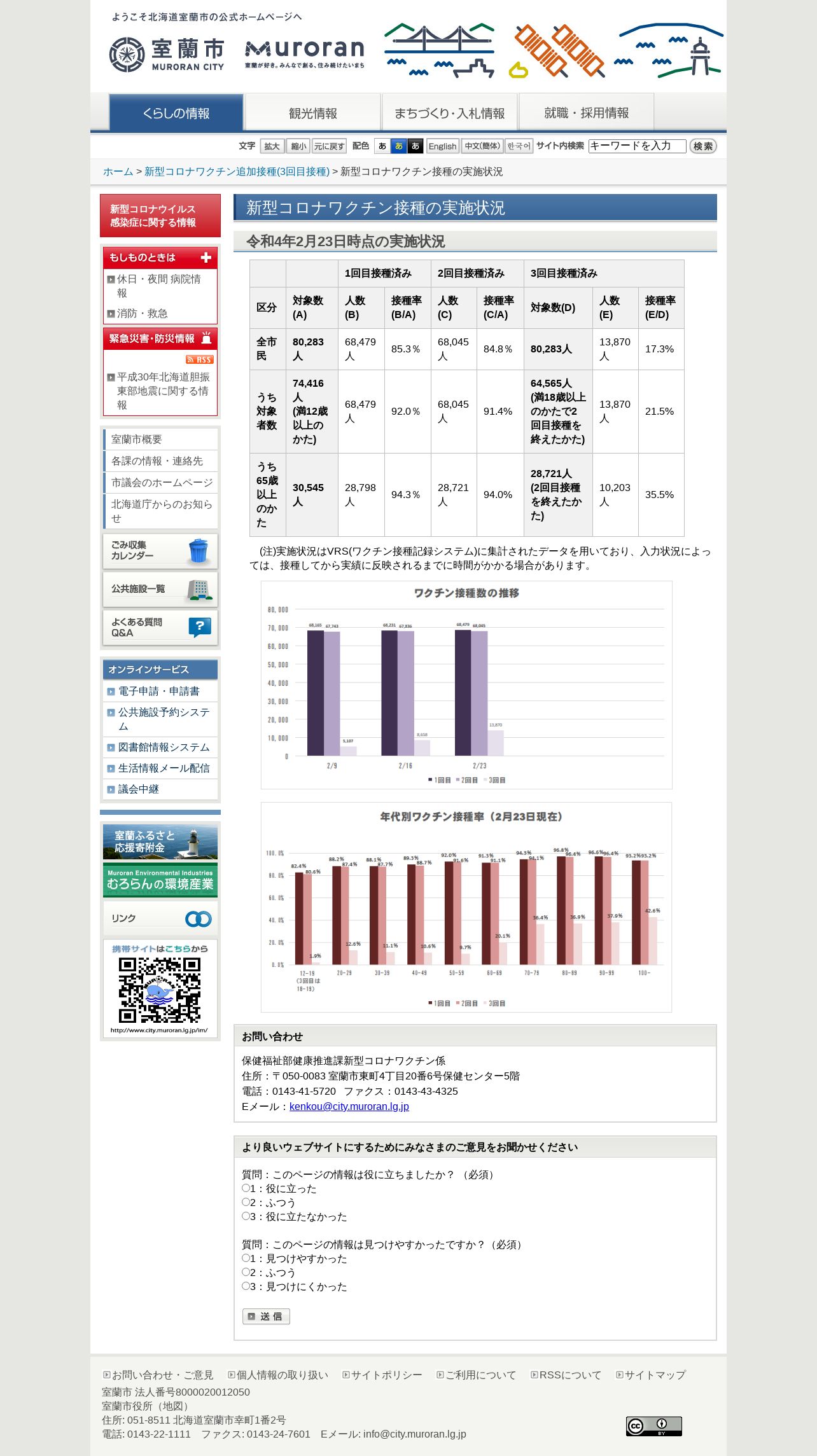Open the まちづくり・入札情報 tab
The height and width of the screenshot is (1456, 817).
pos(449,113)
